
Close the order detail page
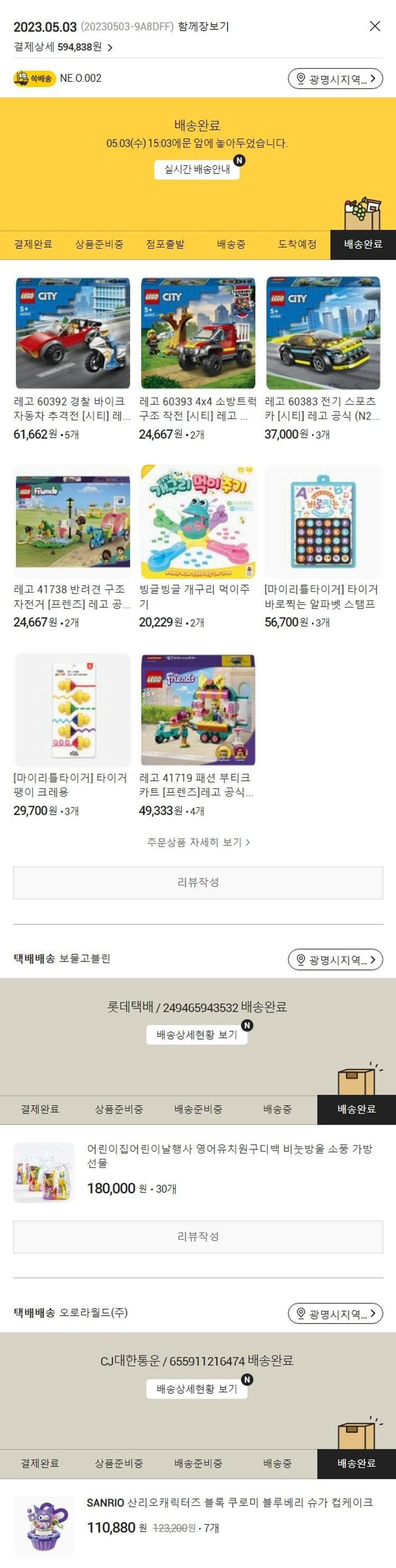pyautogui.click(x=375, y=26)
